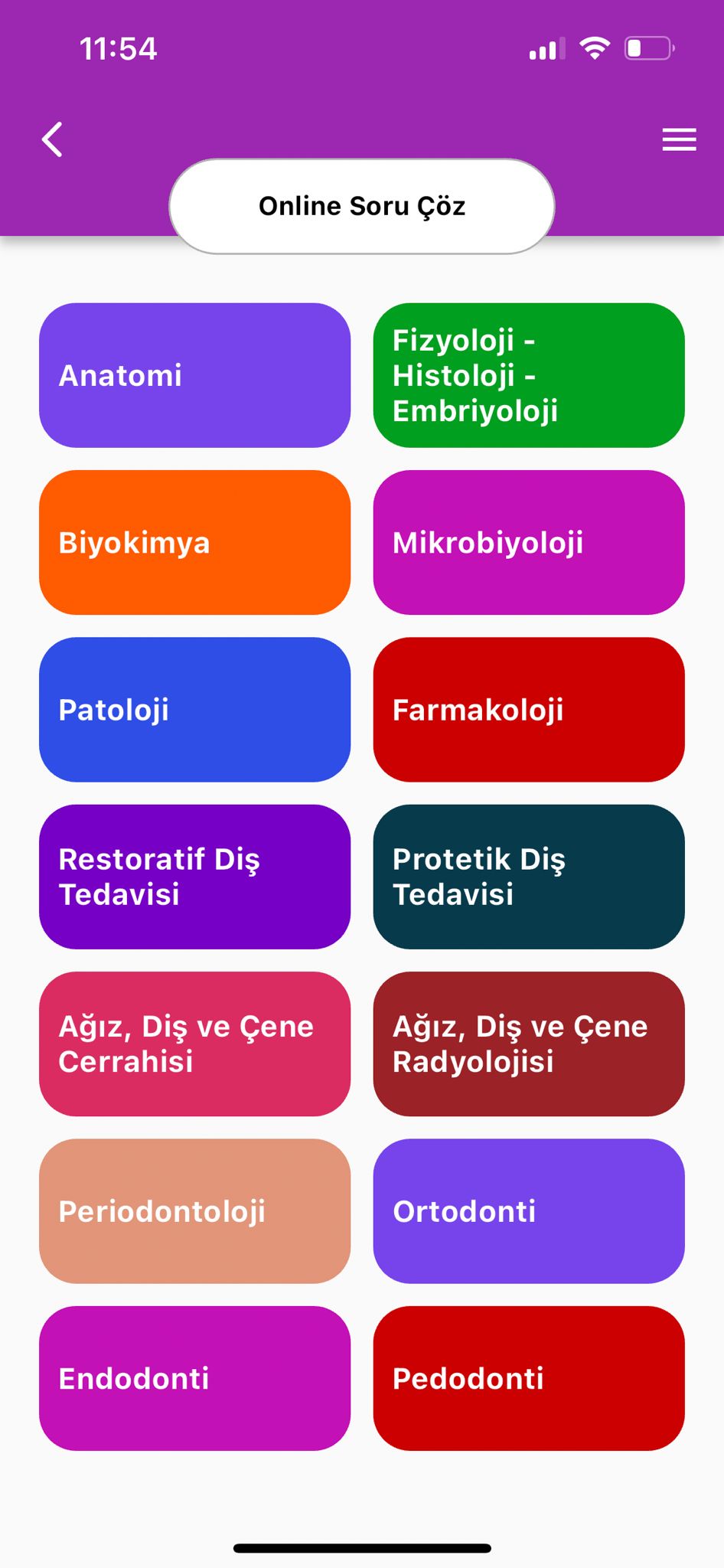Open the Patoloji category
The width and height of the screenshot is (724, 1568).
tap(194, 710)
